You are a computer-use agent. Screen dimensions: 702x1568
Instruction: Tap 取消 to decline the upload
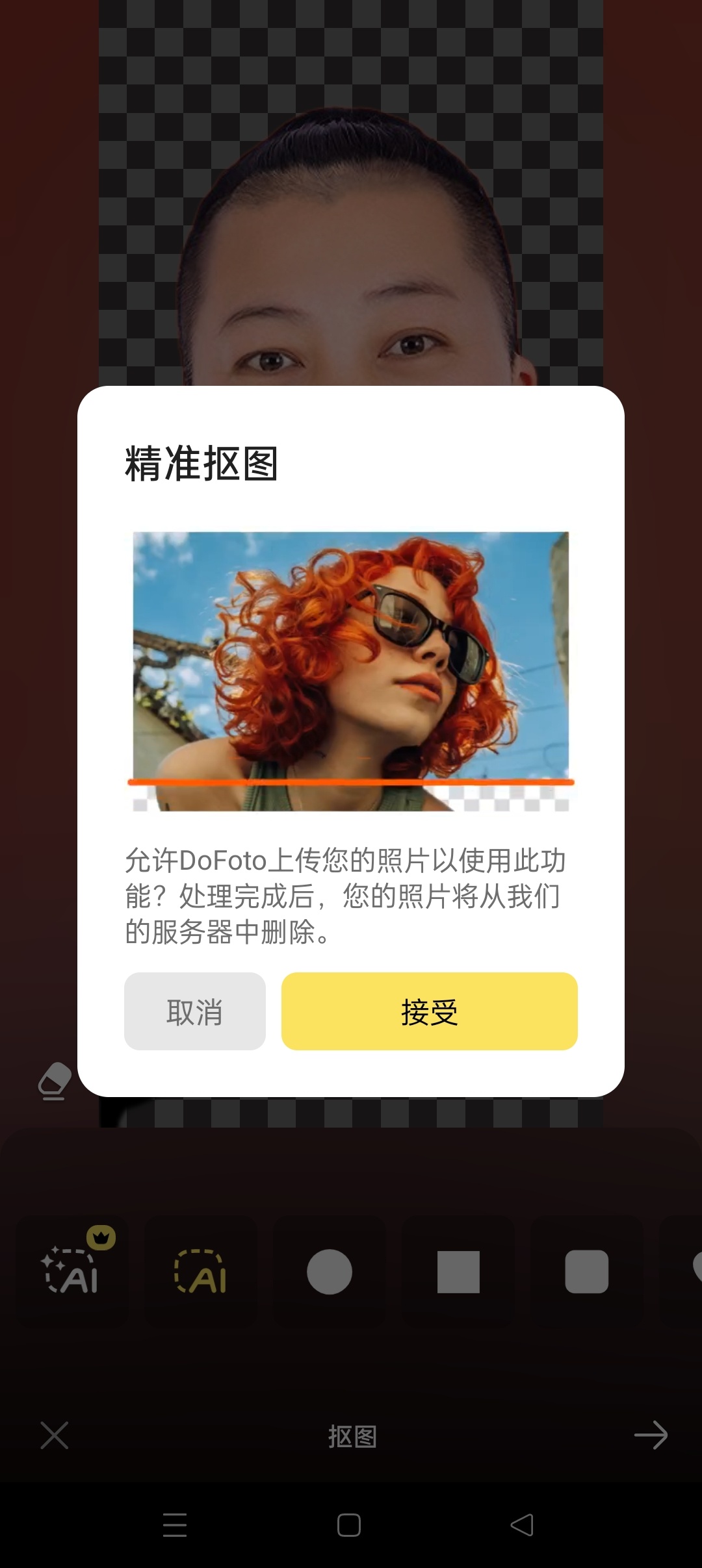[x=194, y=1011]
